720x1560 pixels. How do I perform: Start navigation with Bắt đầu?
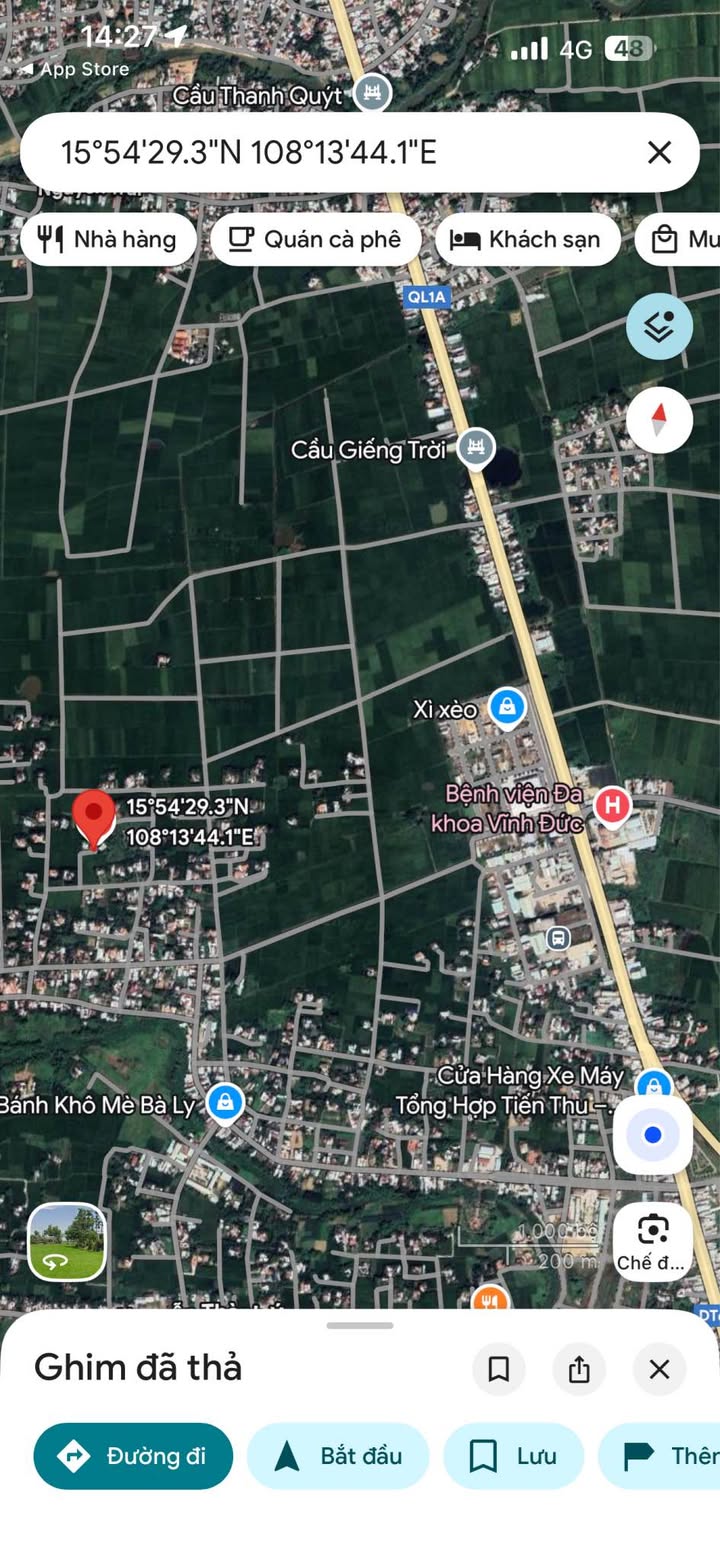(x=338, y=1456)
